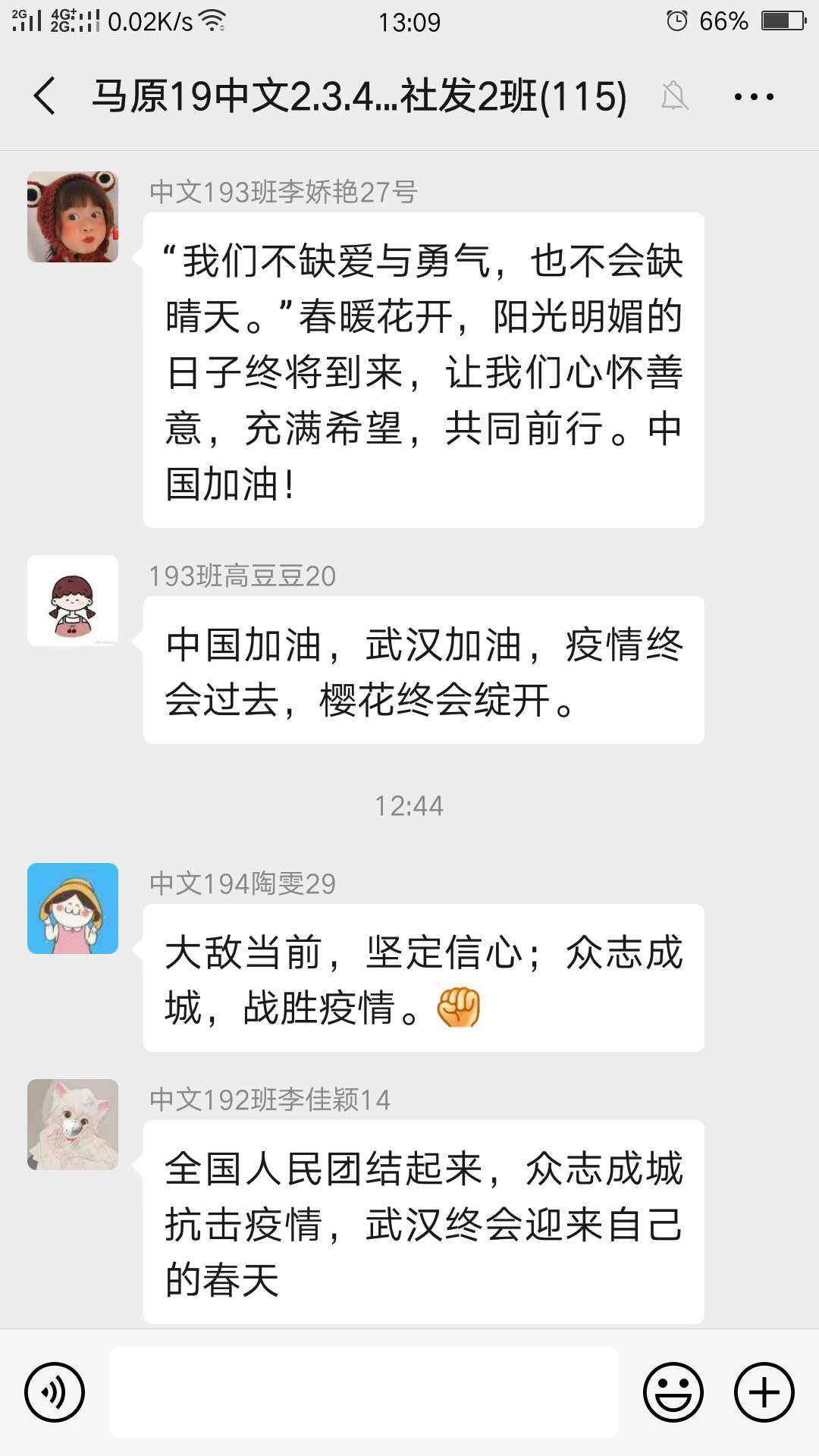View profile of 中文194陶雯29
Viewport: 819px width, 1456px height.
[73, 908]
